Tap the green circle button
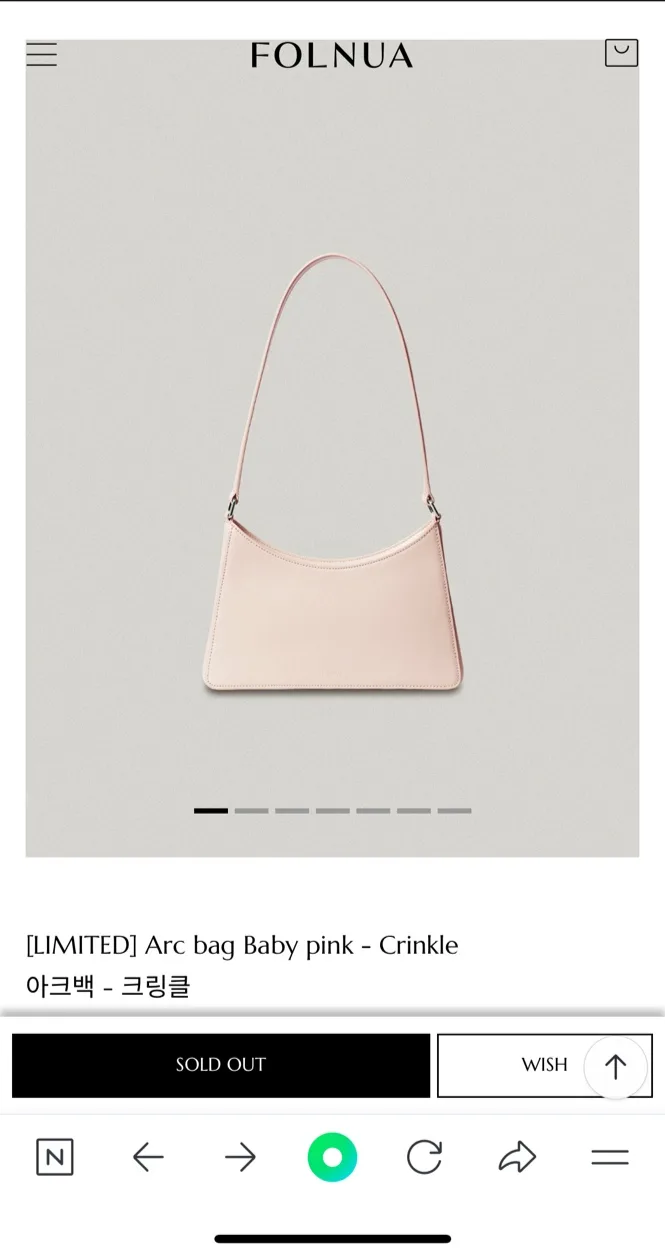Screen dimensions: 665x1256 [x=332, y=1157]
